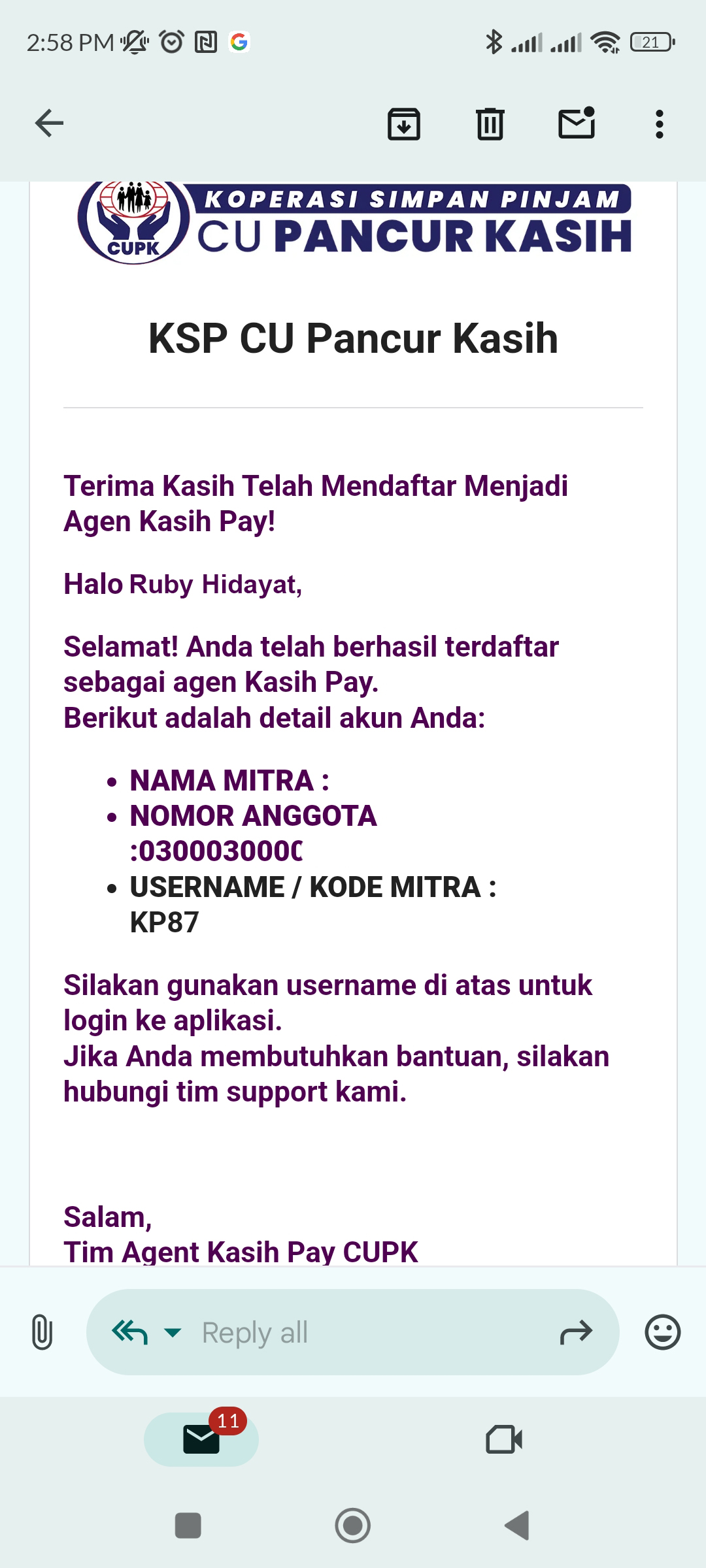Attach a file to the reply
This screenshot has height=1568, width=706.
(42, 1332)
